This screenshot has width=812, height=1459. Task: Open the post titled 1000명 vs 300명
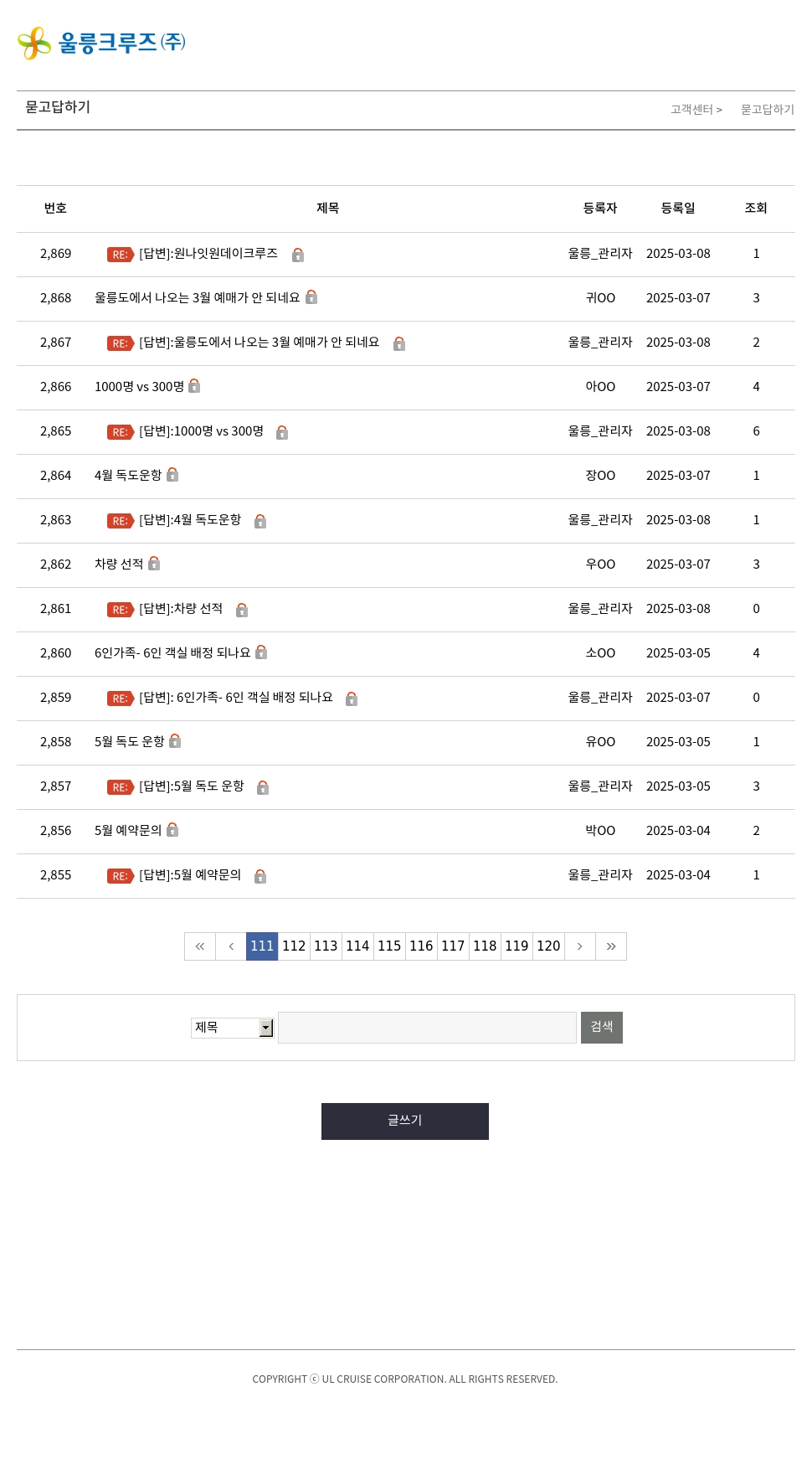tap(139, 387)
